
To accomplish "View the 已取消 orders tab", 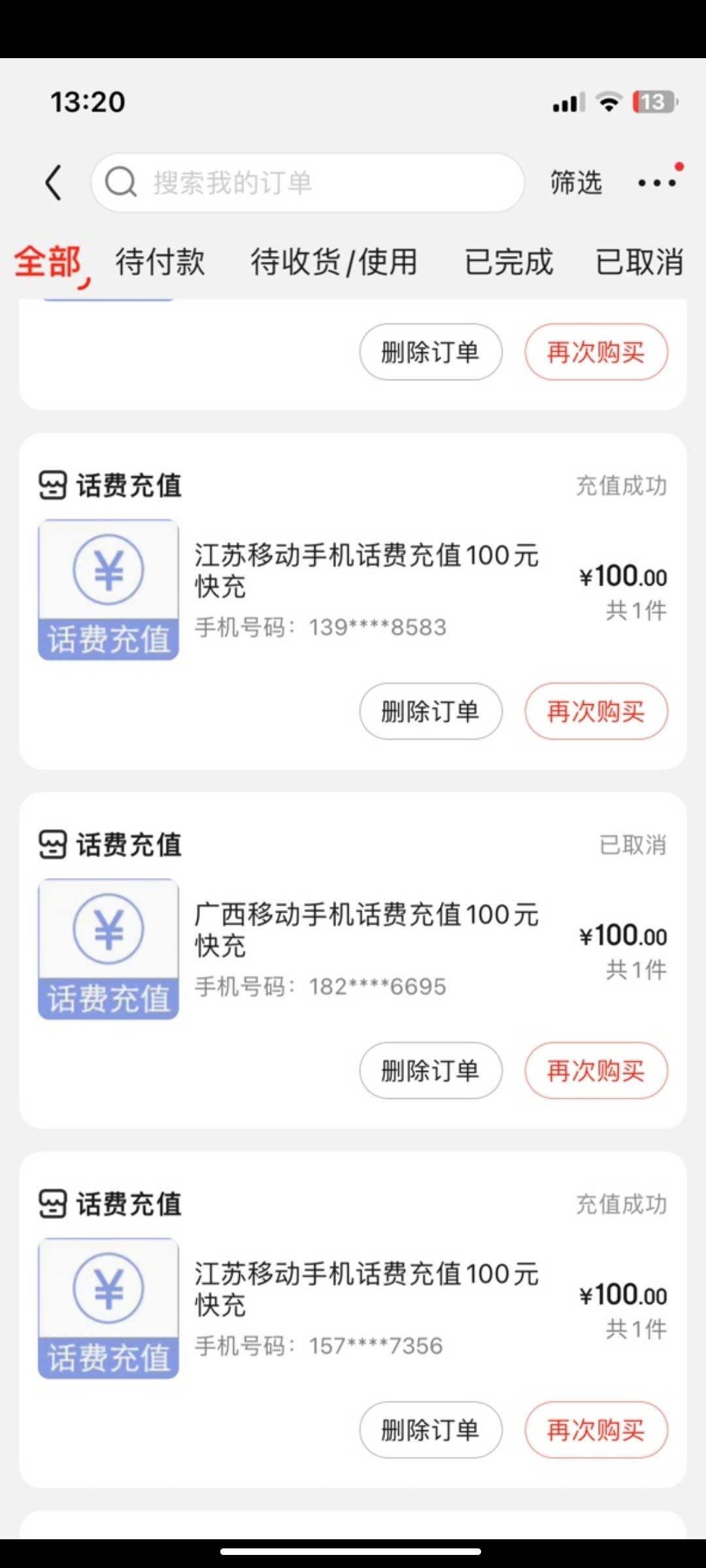I will pyautogui.click(x=639, y=262).
